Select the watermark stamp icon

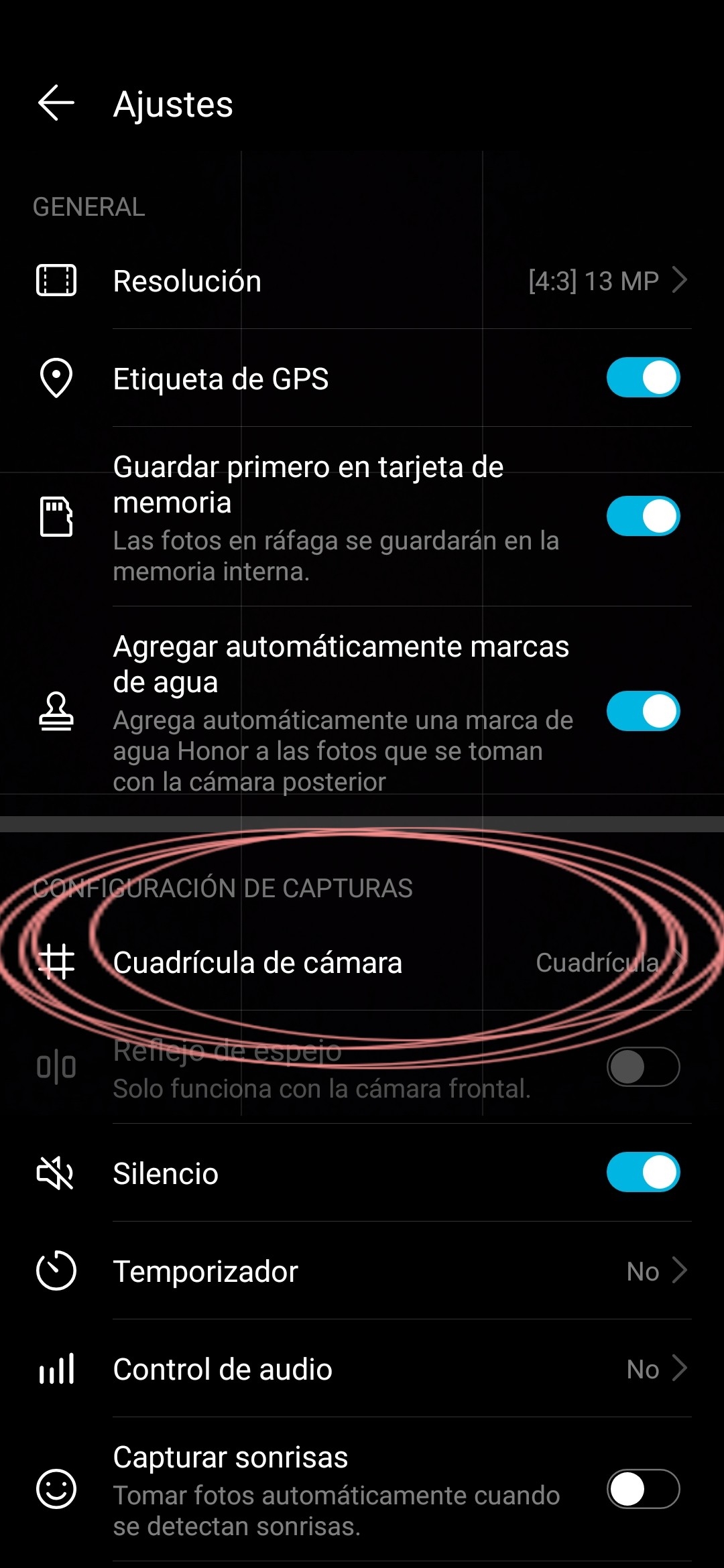coord(56,712)
